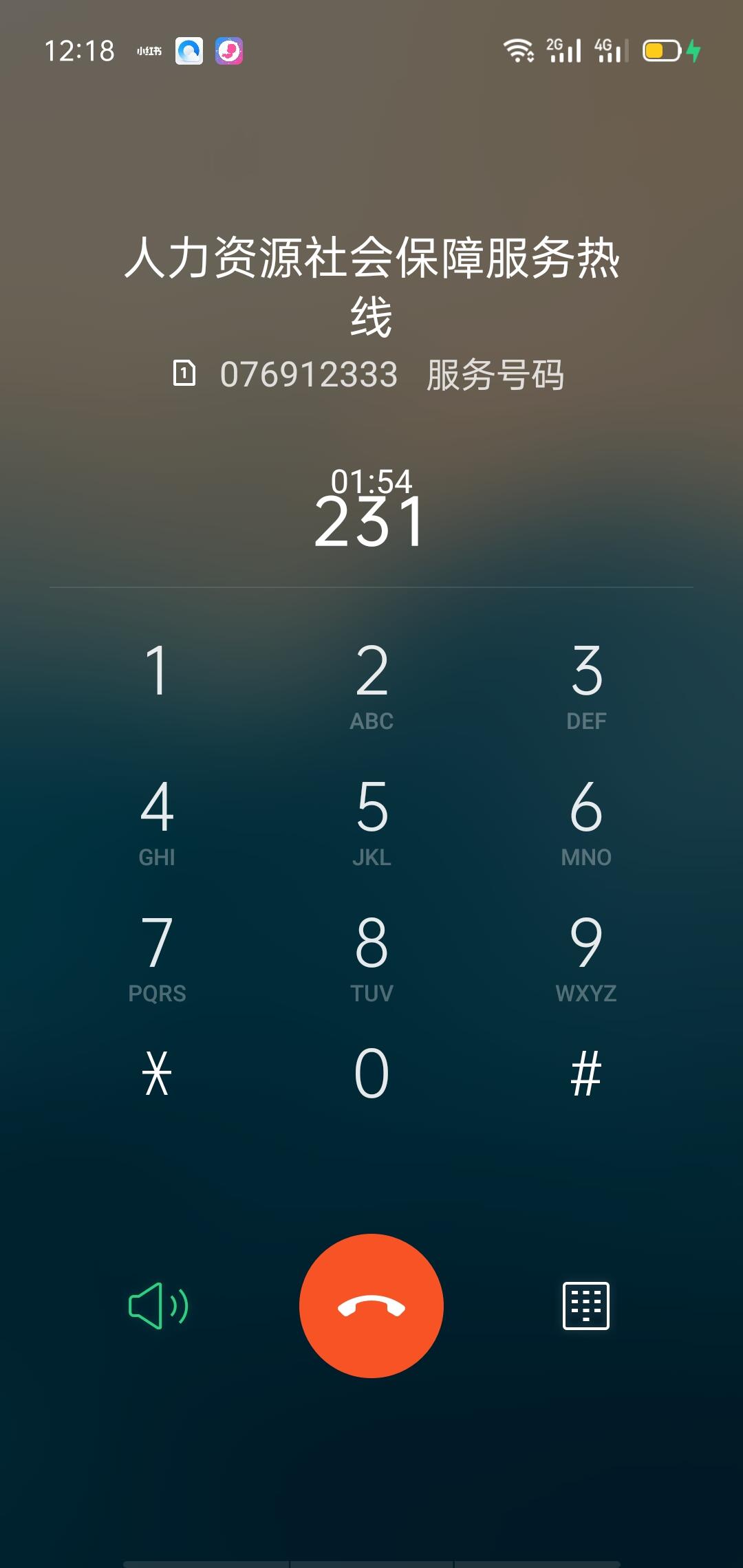Enter digit 5 JKL
The image size is (743, 1568).
371,819
